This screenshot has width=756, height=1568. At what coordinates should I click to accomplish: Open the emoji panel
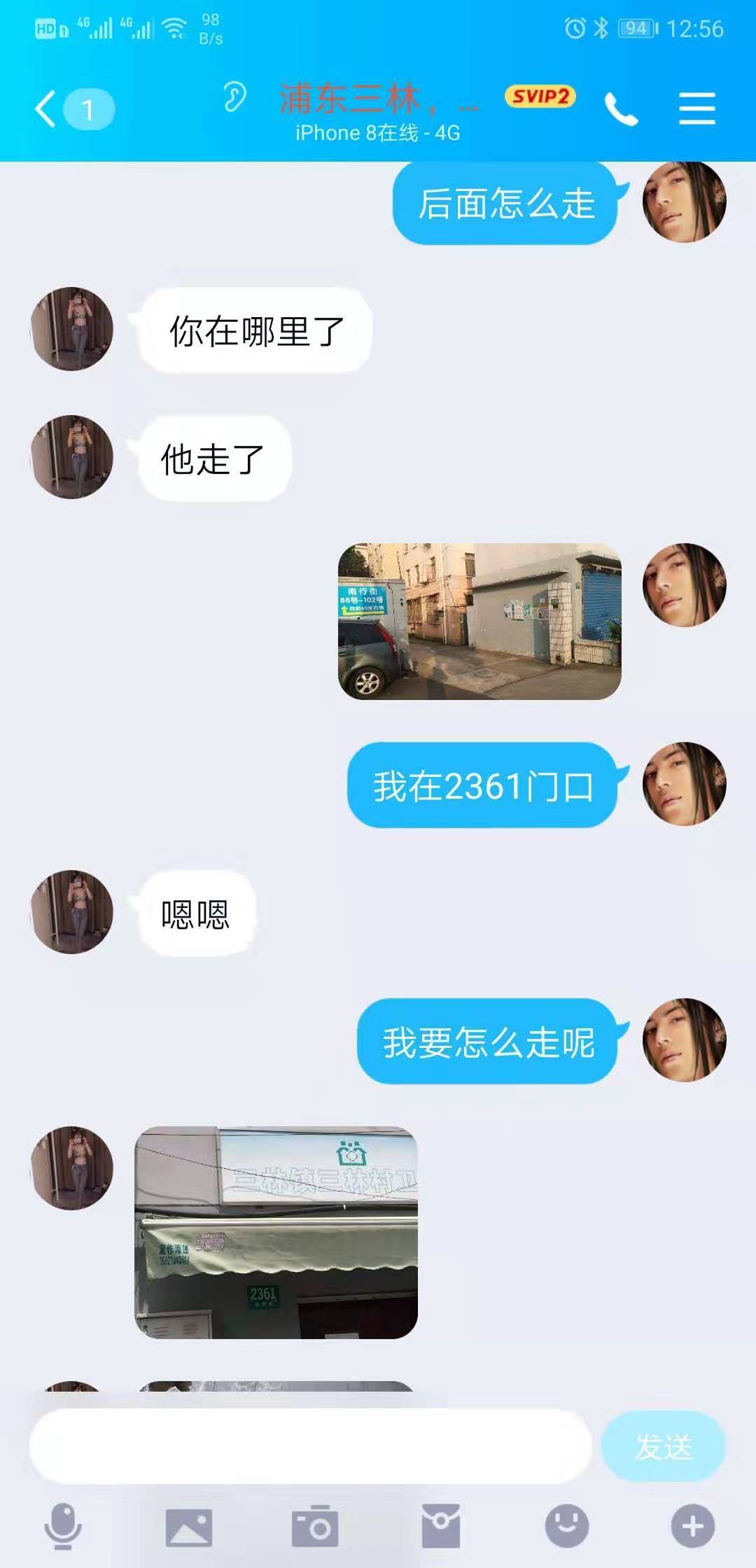(x=566, y=1526)
